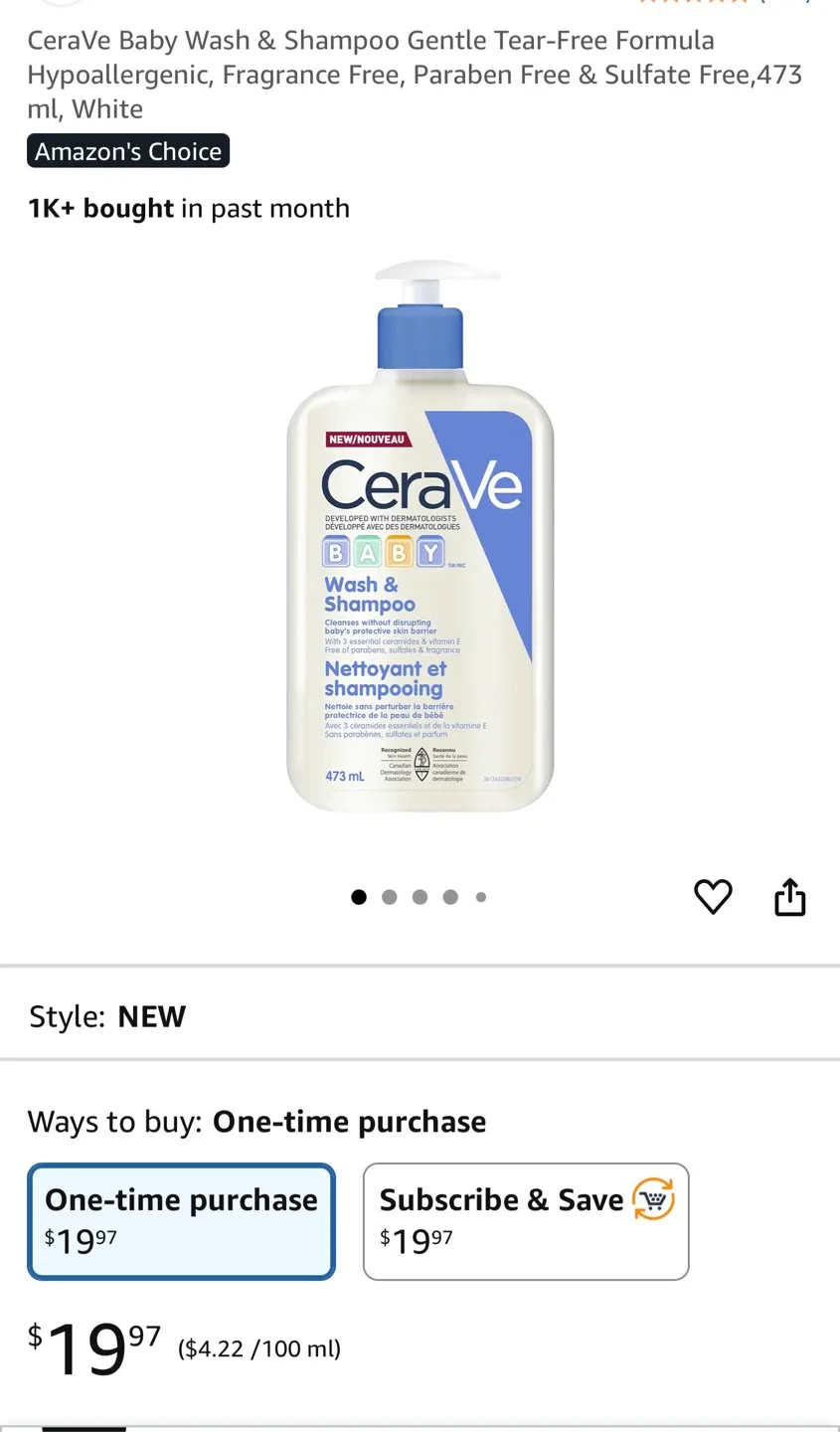Click the $4.22 per 100 ml price detail

tap(257, 1348)
